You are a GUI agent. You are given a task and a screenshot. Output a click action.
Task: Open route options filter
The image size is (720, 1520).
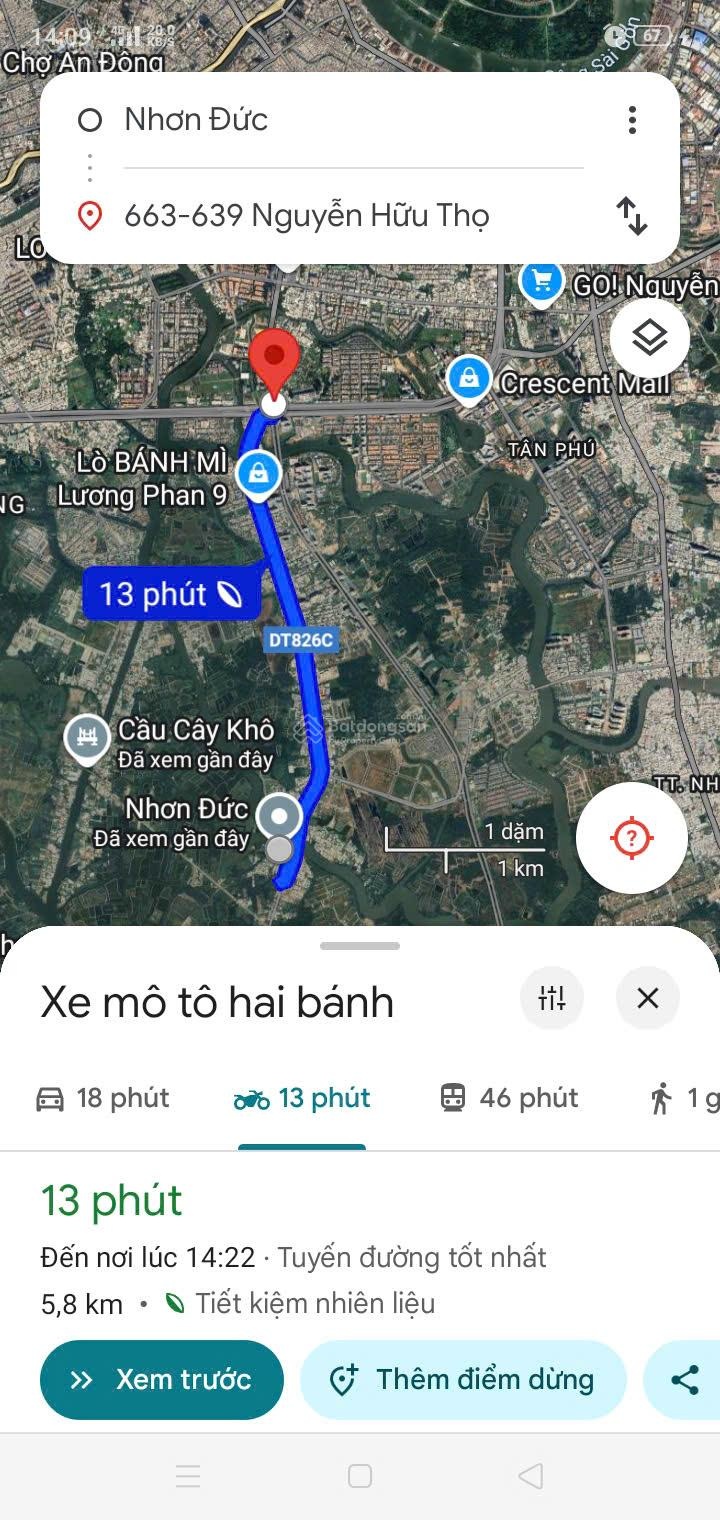pos(552,997)
